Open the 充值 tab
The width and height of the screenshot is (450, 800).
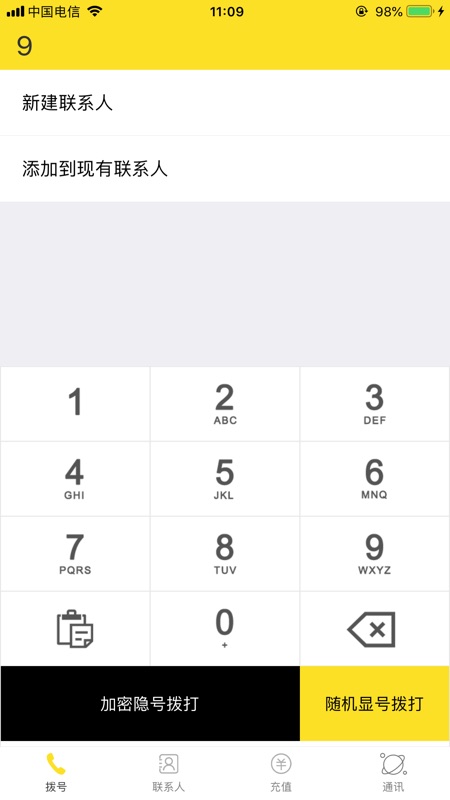(281, 772)
